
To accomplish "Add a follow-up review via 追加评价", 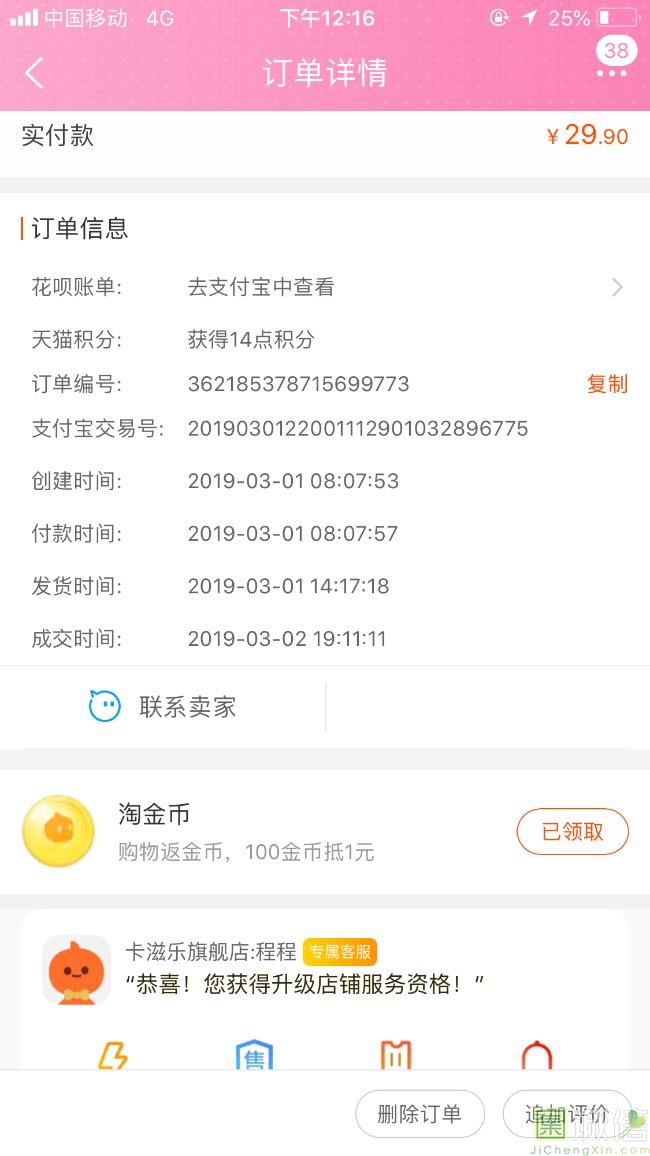I will pyautogui.click(x=566, y=1114).
